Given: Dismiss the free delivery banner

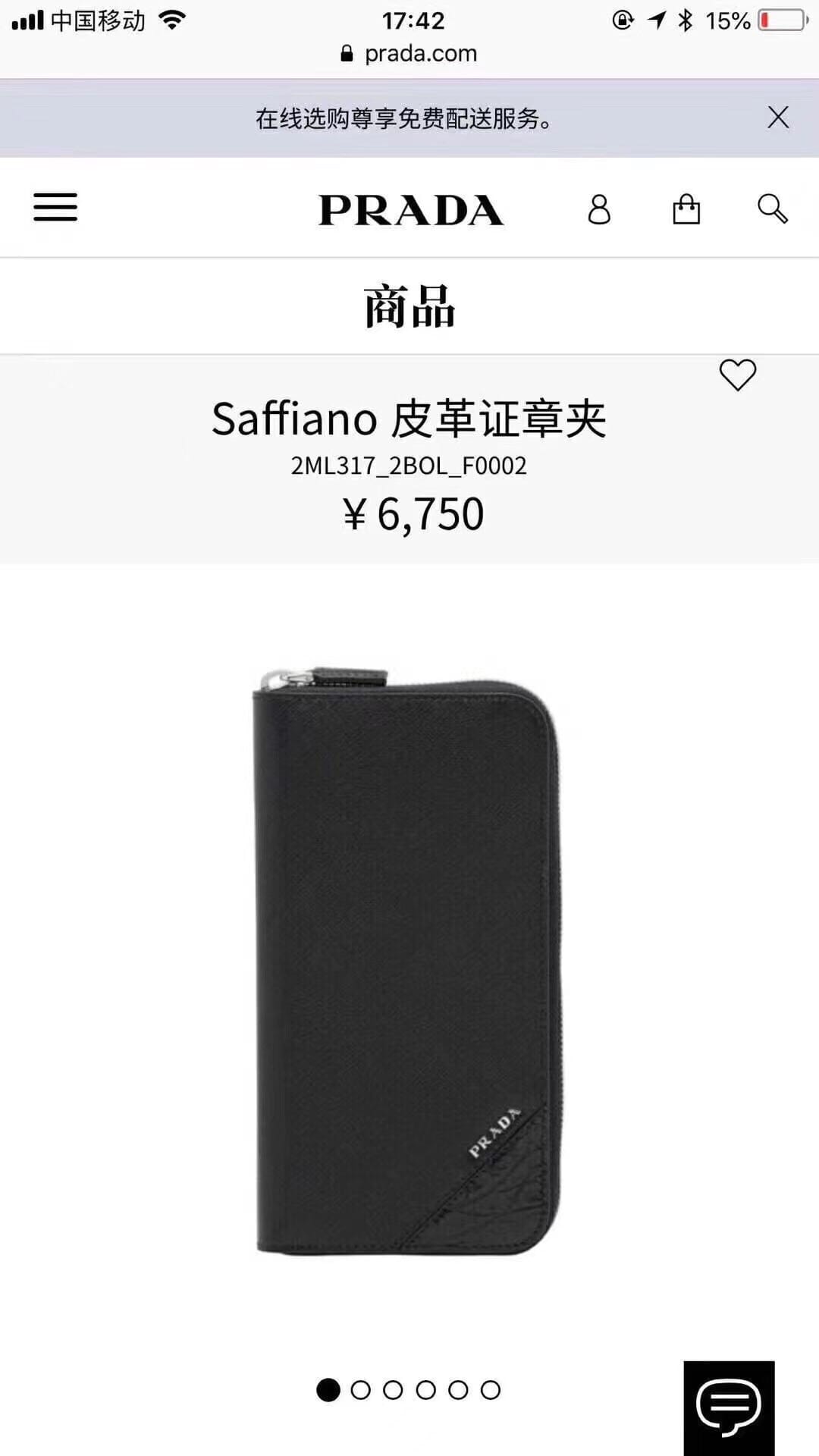Looking at the screenshot, I should (778, 118).
